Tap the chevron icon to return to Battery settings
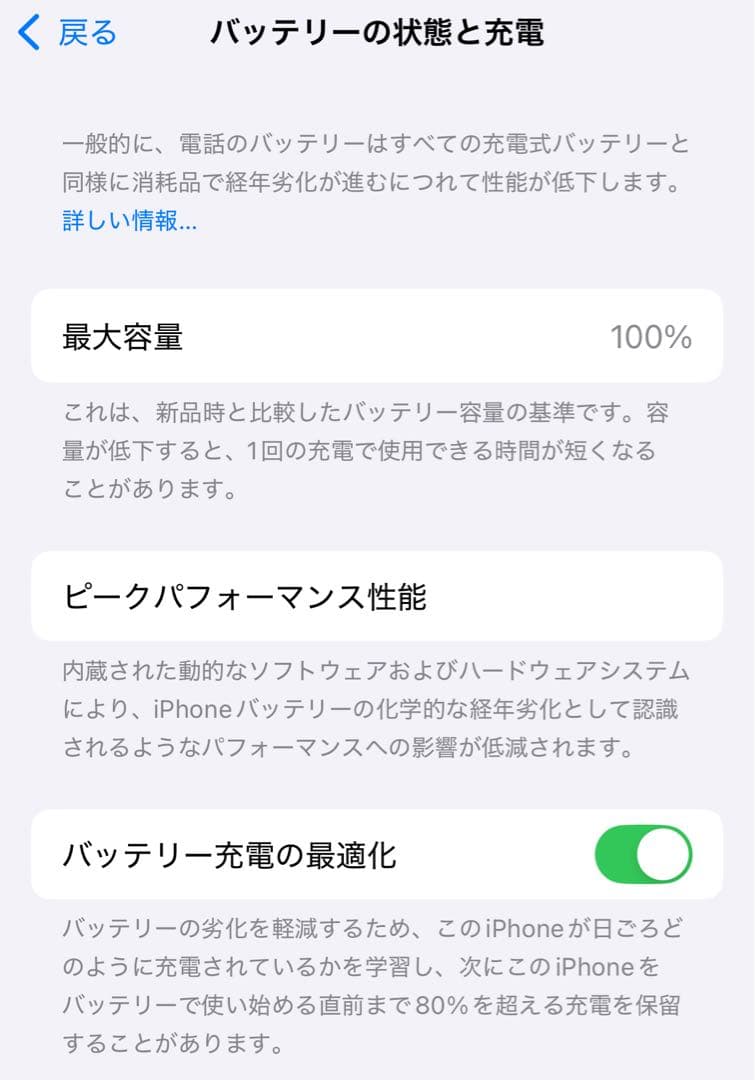Image resolution: width=755 pixels, height=1080 pixels. (27, 32)
